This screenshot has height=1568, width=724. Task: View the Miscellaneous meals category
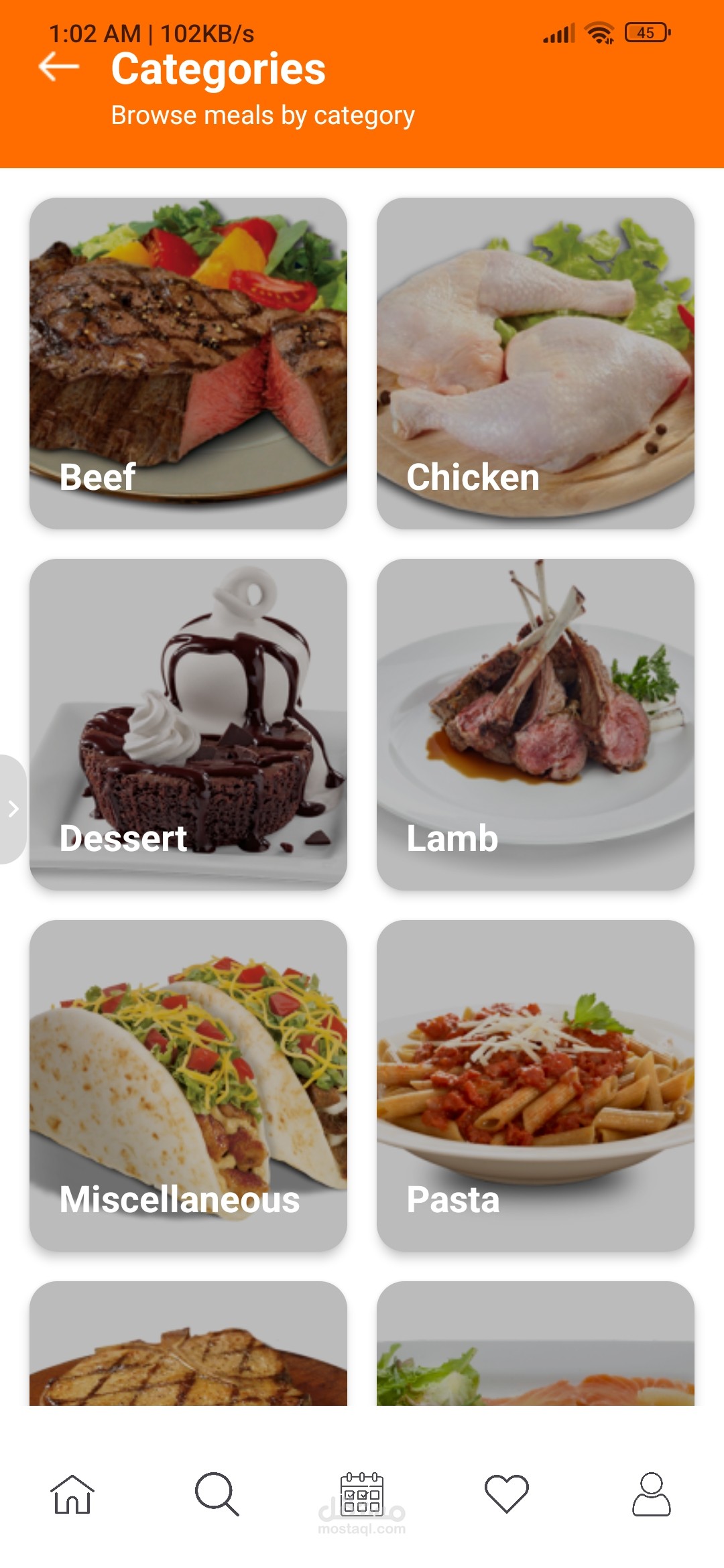point(188,1086)
